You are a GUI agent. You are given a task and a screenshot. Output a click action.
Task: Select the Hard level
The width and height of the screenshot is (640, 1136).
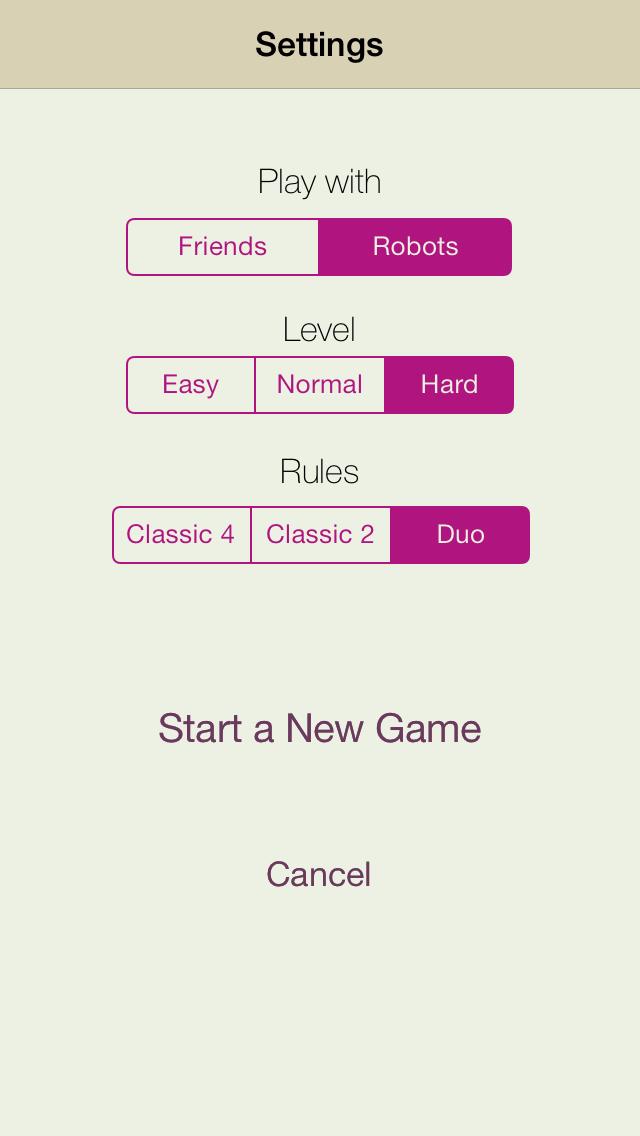click(449, 385)
